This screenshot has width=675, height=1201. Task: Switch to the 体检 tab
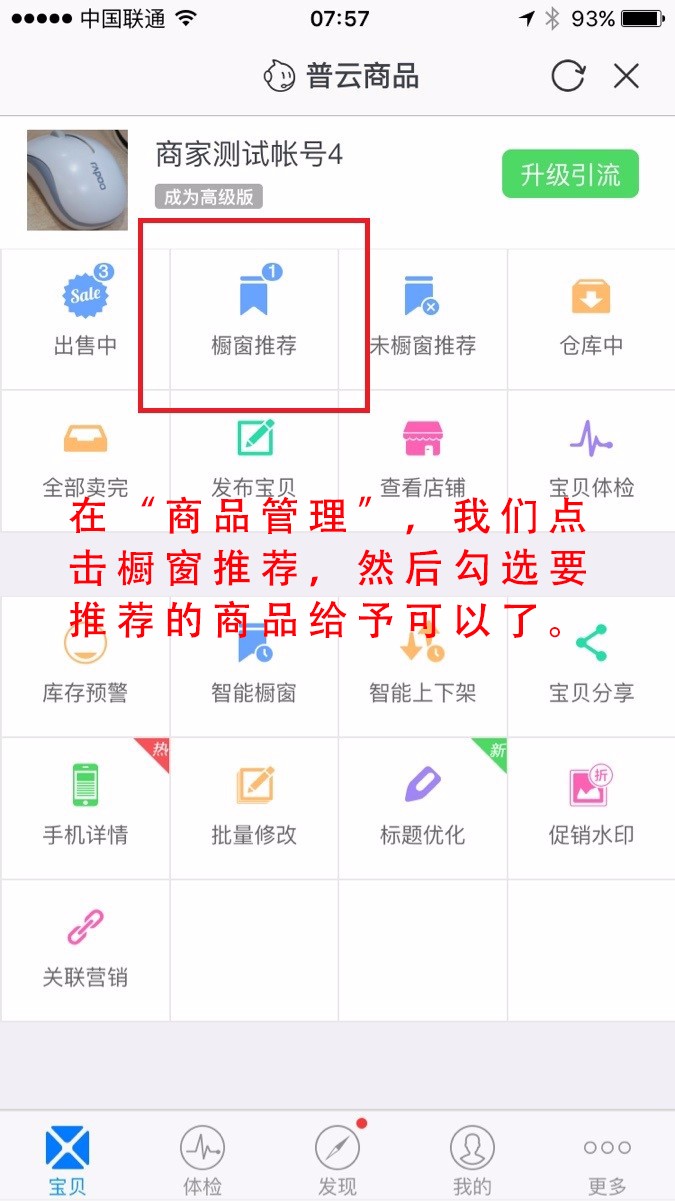pos(202,1158)
